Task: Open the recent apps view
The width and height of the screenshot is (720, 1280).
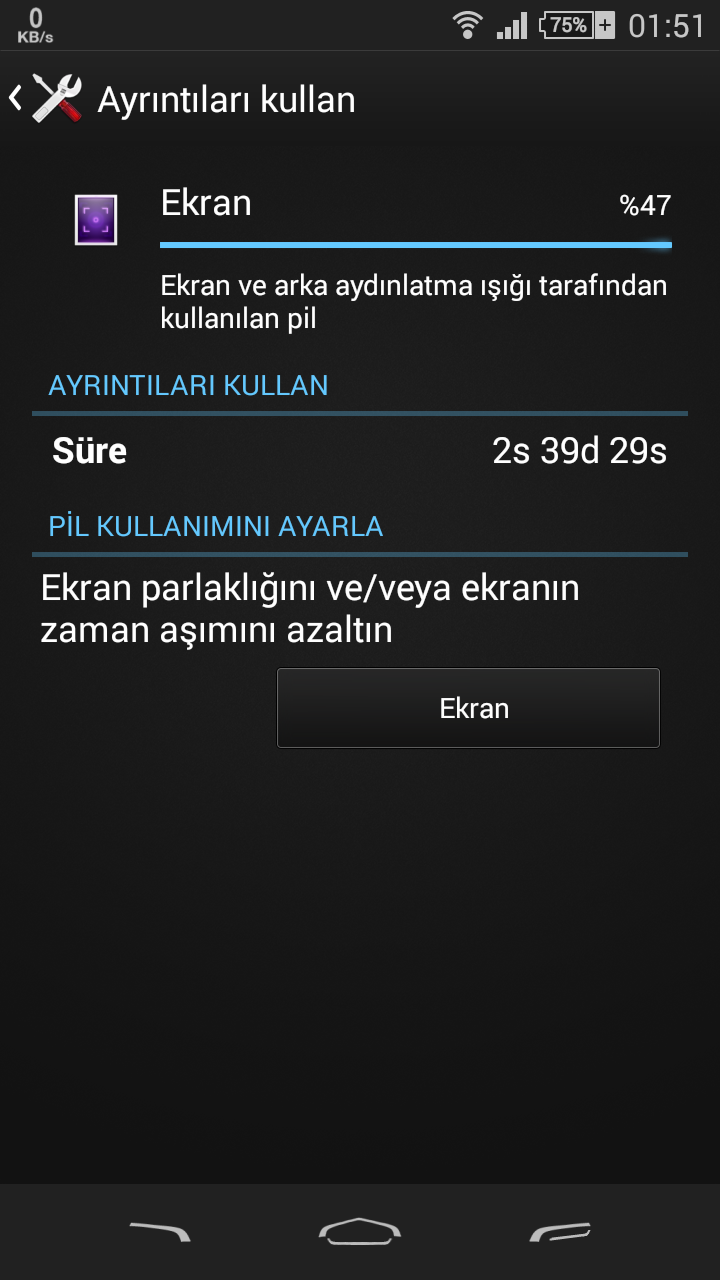Action: click(x=560, y=1232)
